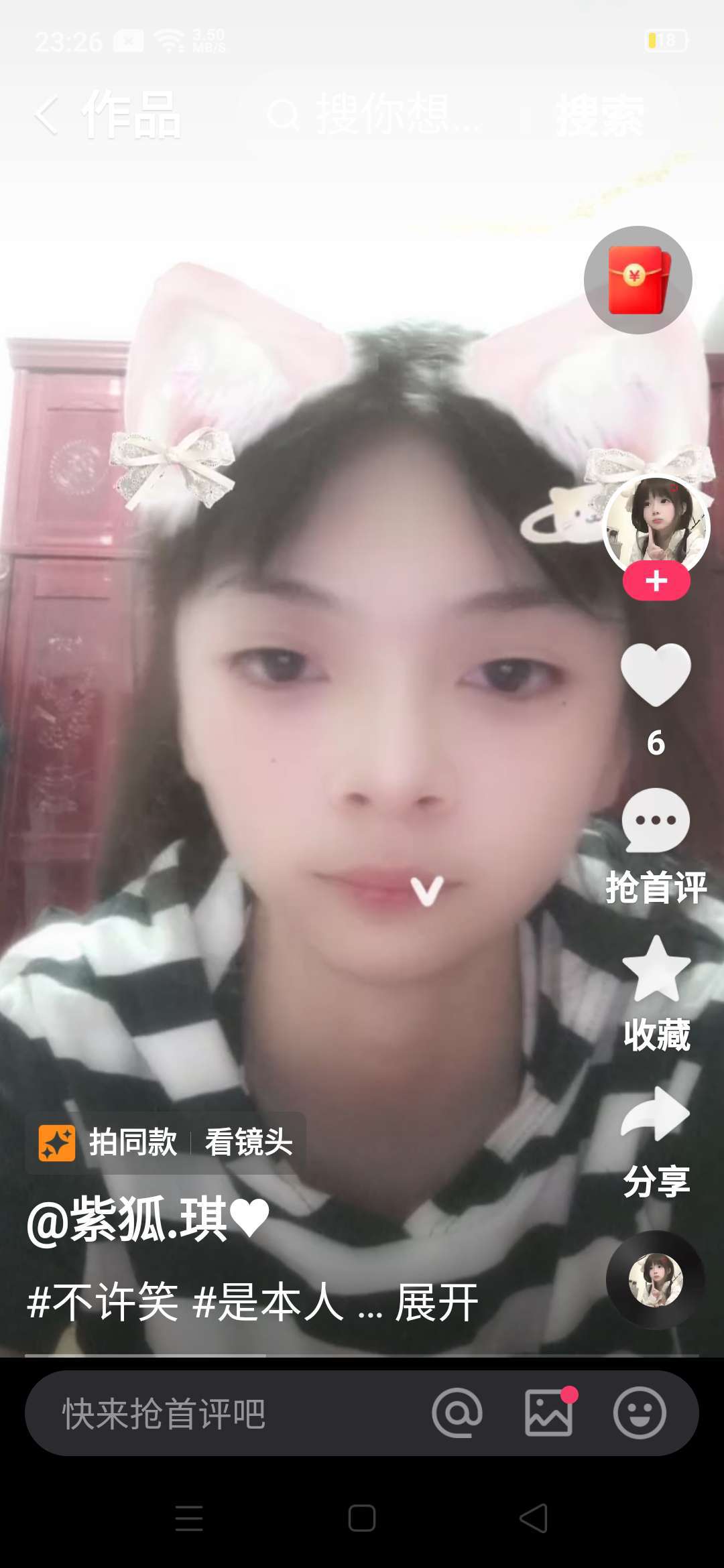Viewport: 724px width, 1568px height.
Task: Expand the caption with 展开
Action: pos(436,1303)
